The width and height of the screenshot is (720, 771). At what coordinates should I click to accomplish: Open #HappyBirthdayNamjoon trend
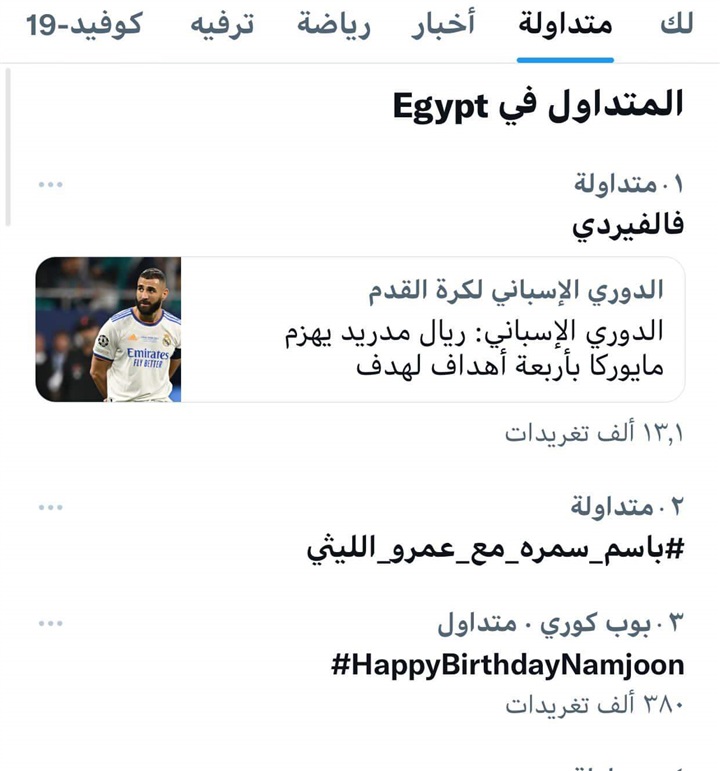pos(507,665)
